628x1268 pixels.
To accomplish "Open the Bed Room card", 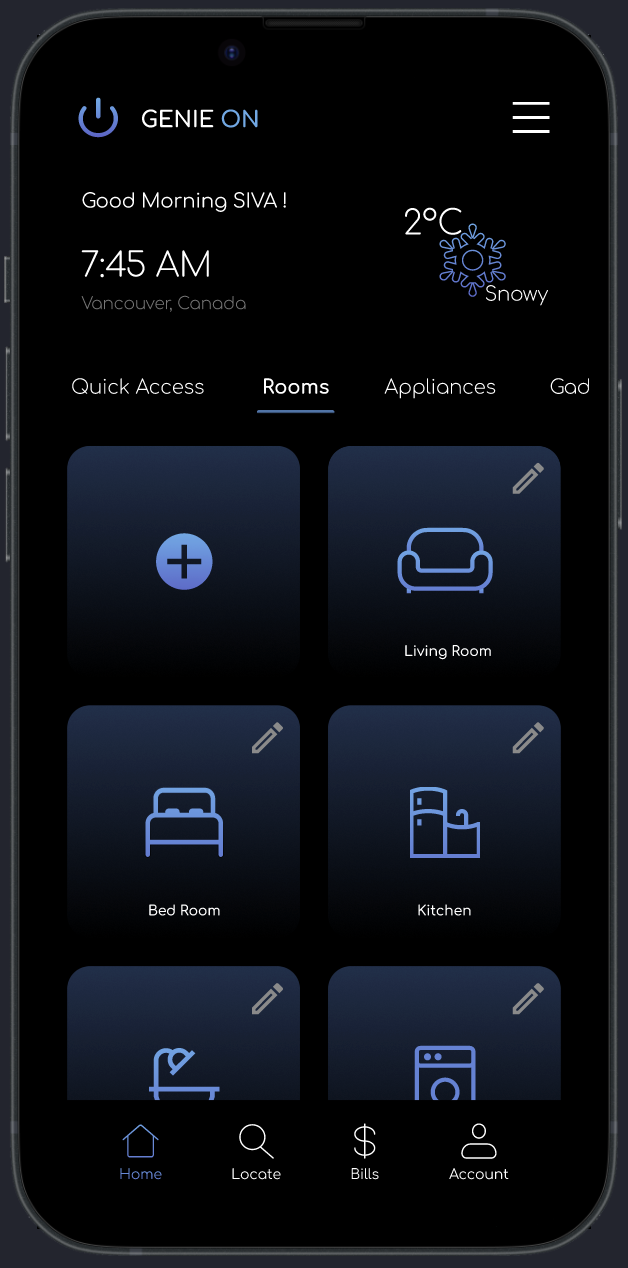I will (x=184, y=830).
